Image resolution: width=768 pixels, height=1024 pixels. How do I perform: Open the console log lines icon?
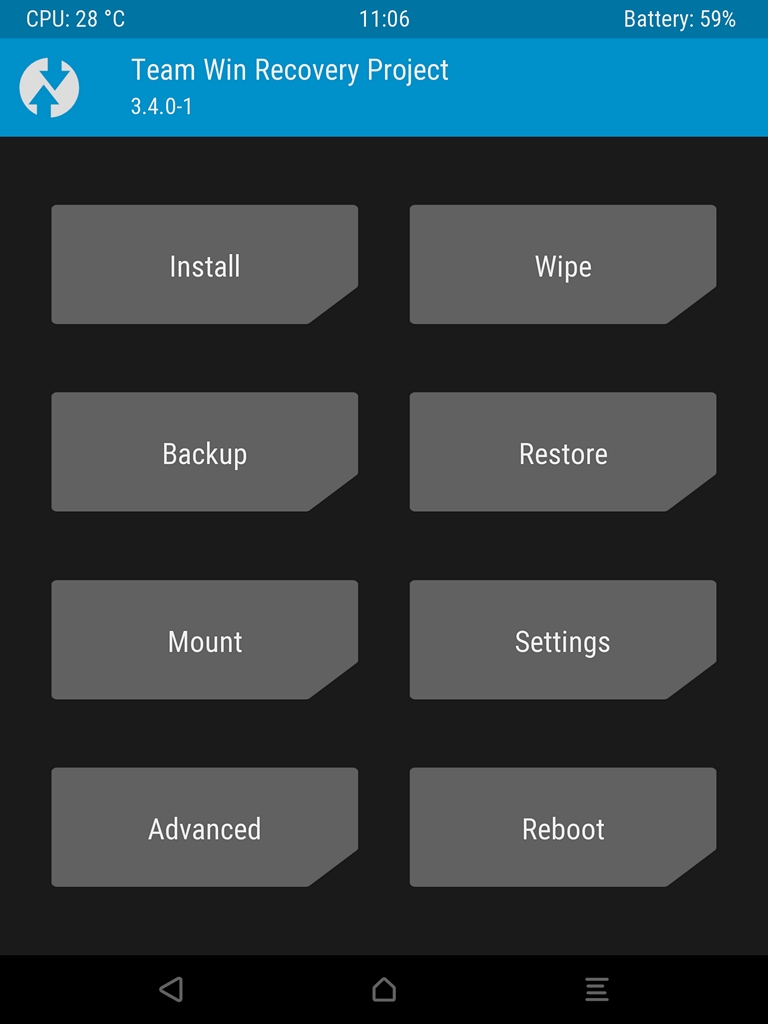[x=597, y=989]
